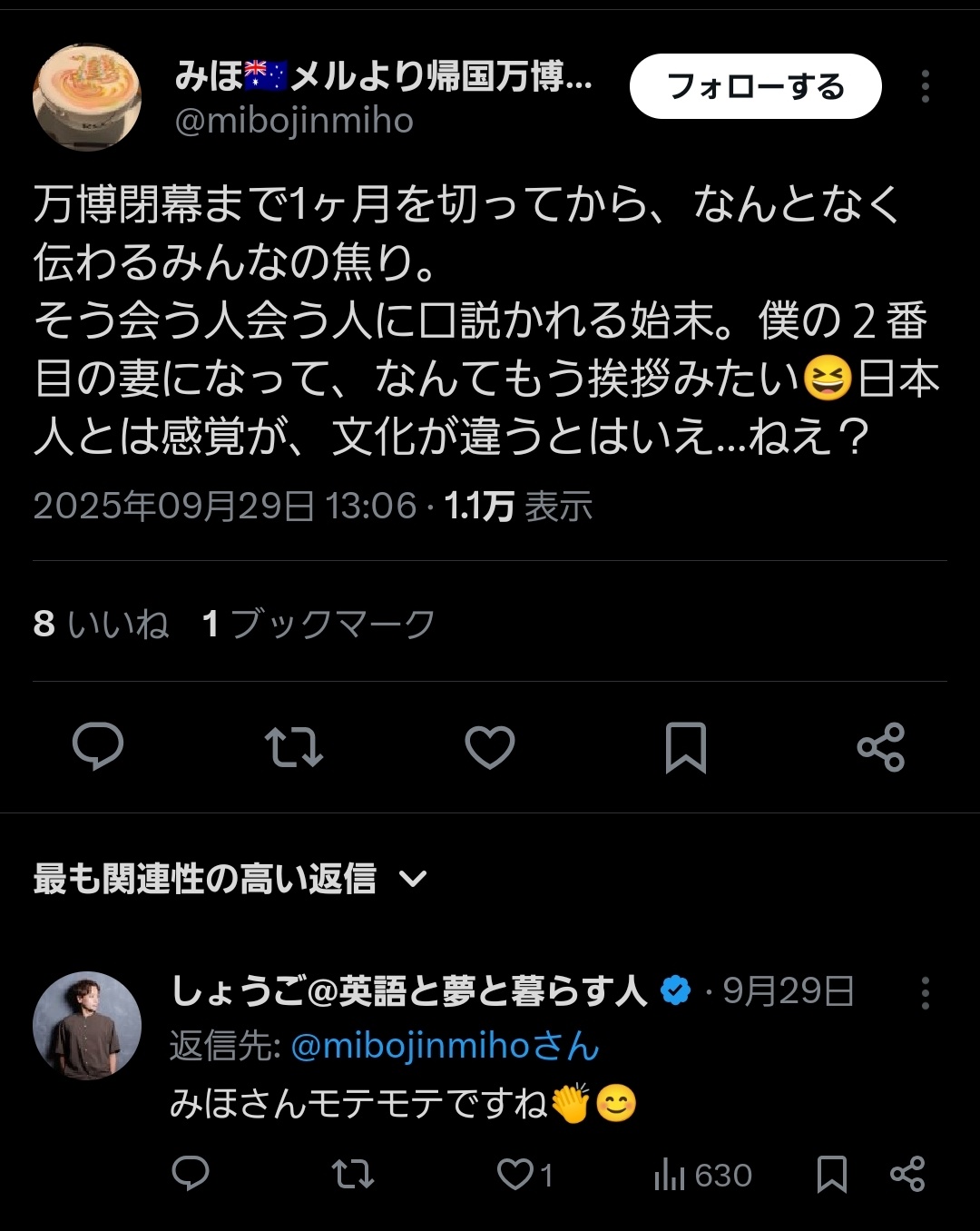Open the overflow menu on しょうご's reply
980x1231 pixels.
click(x=925, y=993)
